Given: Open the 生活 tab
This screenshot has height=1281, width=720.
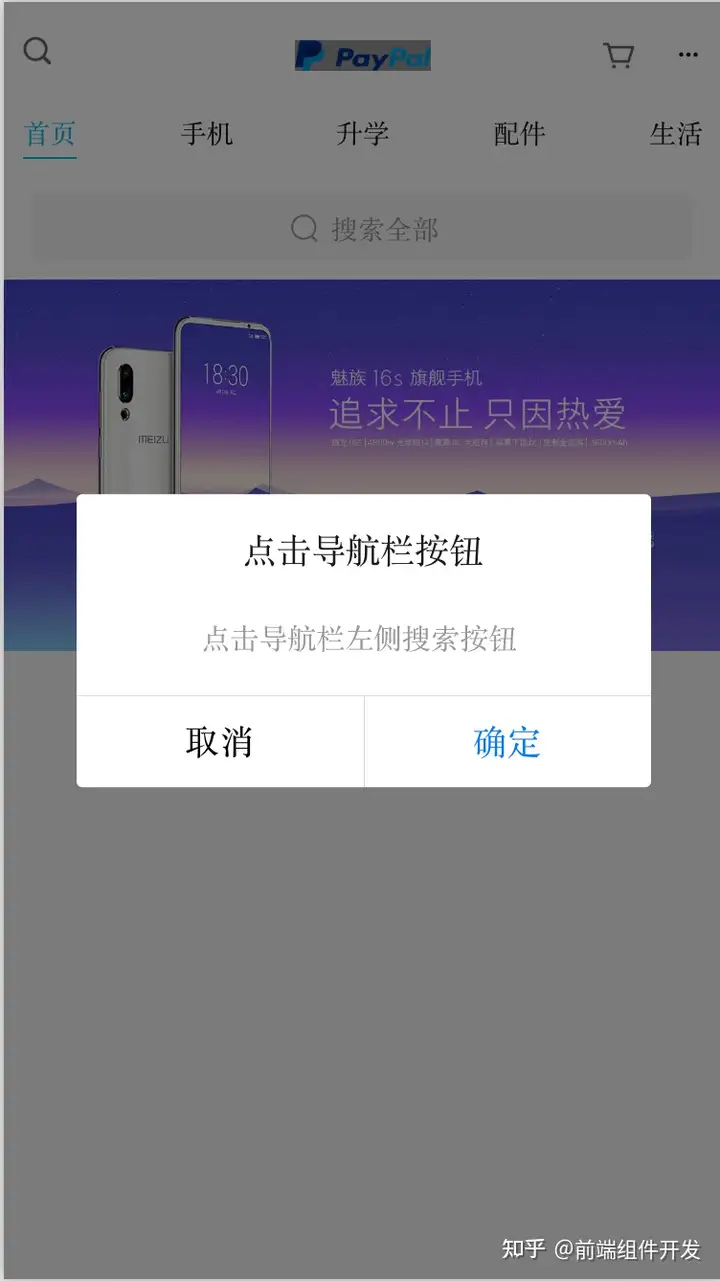Looking at the screenshot, I should pyautogui.click(x=675, y=134).
